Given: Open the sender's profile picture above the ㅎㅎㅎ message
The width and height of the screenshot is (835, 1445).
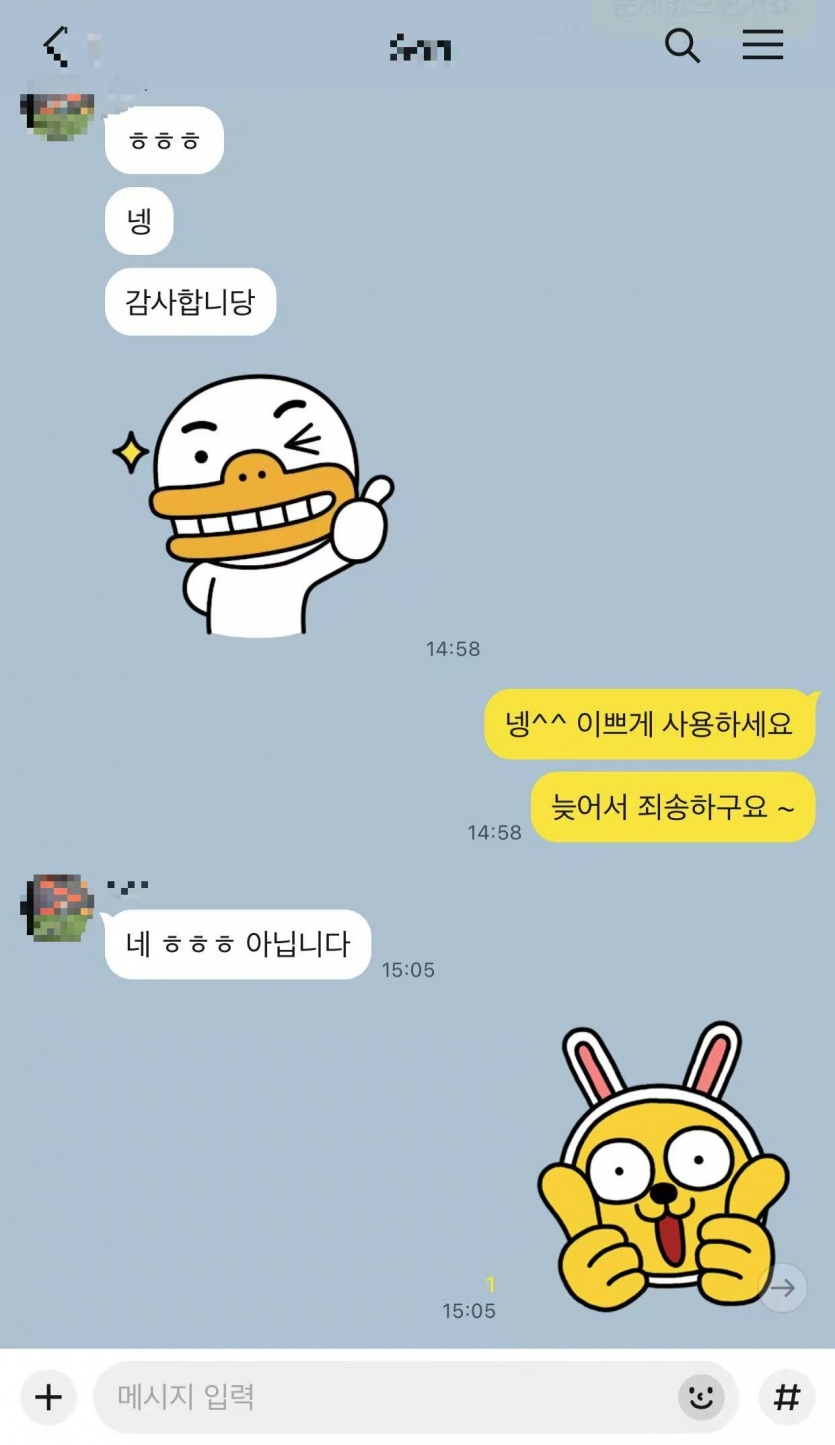Looking at the screenshot, I should point(58,113).
